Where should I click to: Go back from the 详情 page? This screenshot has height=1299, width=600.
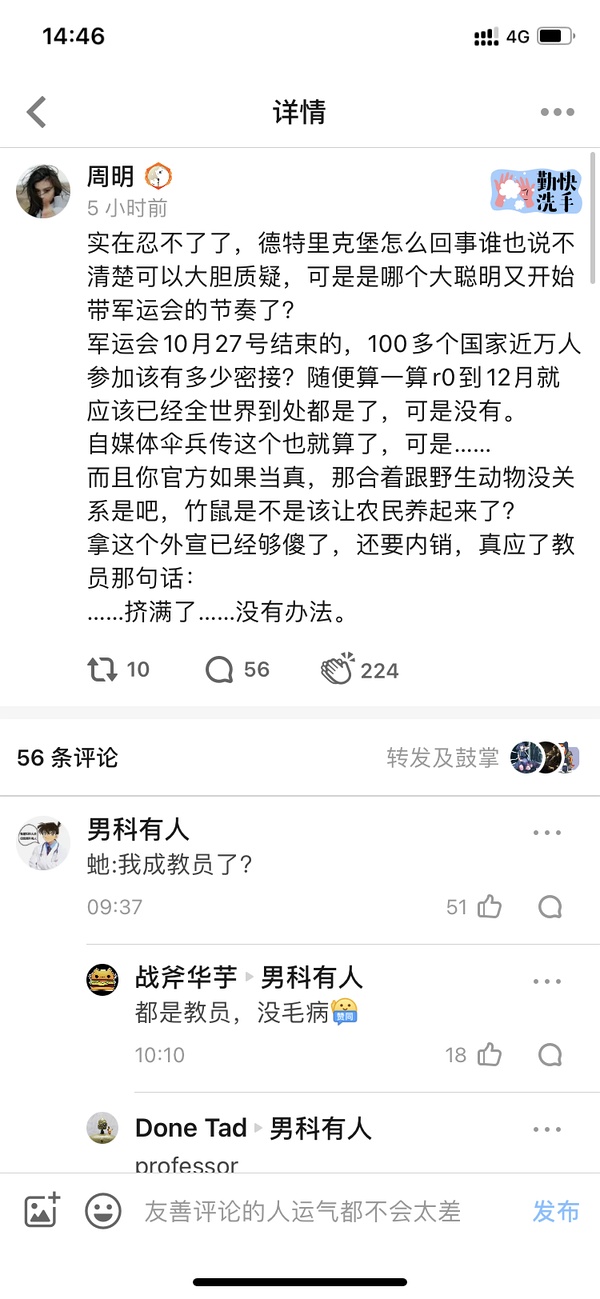coord(37,112)
